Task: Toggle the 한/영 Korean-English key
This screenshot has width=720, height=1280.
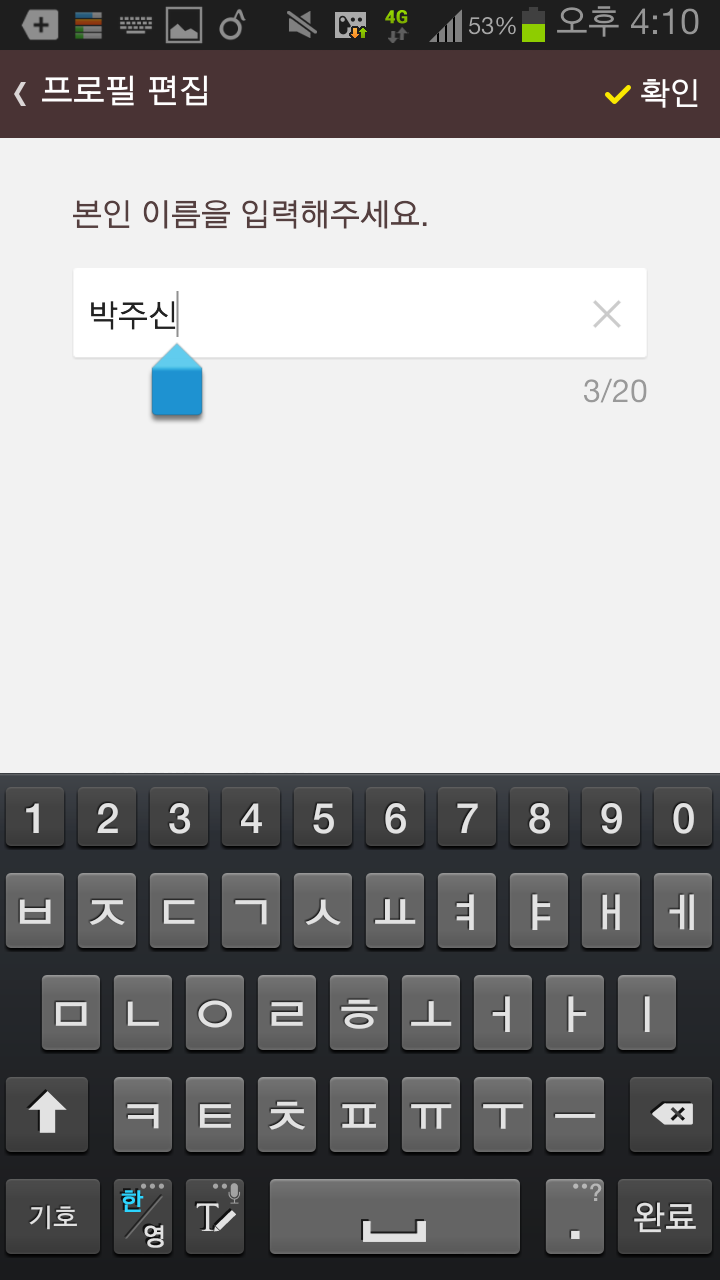Action: (x=143, y=1216)
